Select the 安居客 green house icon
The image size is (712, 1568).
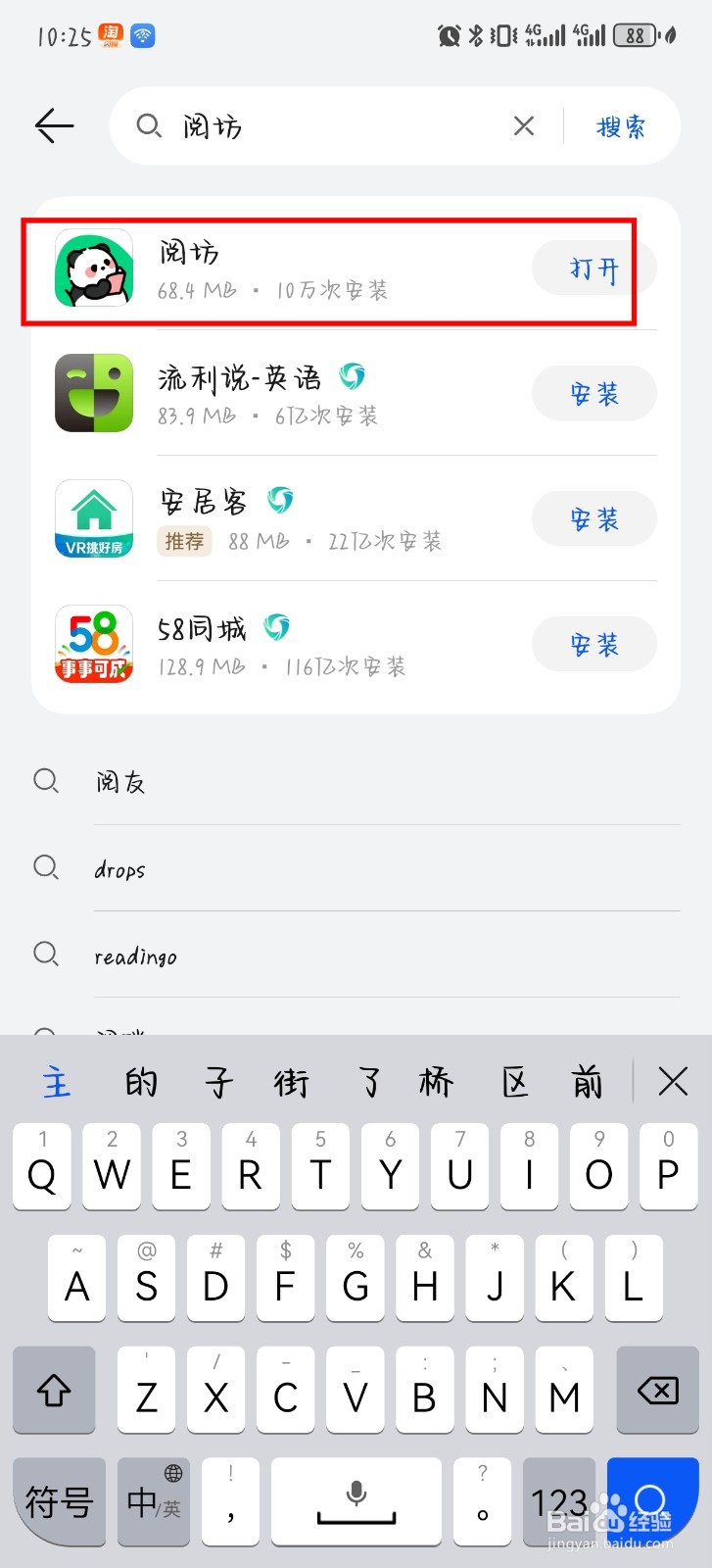pos(93,517)
